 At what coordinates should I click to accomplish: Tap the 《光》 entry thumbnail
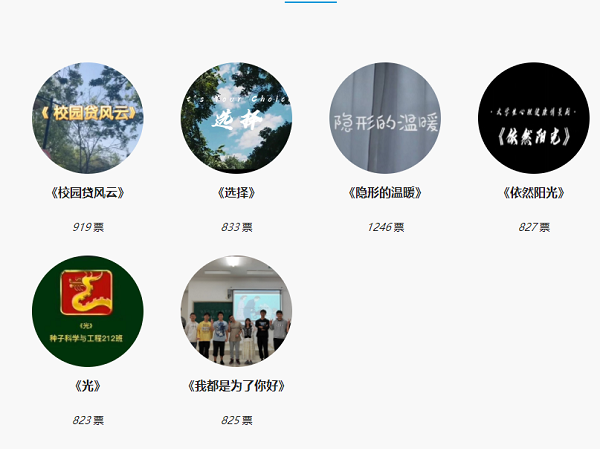coord(87,311)
